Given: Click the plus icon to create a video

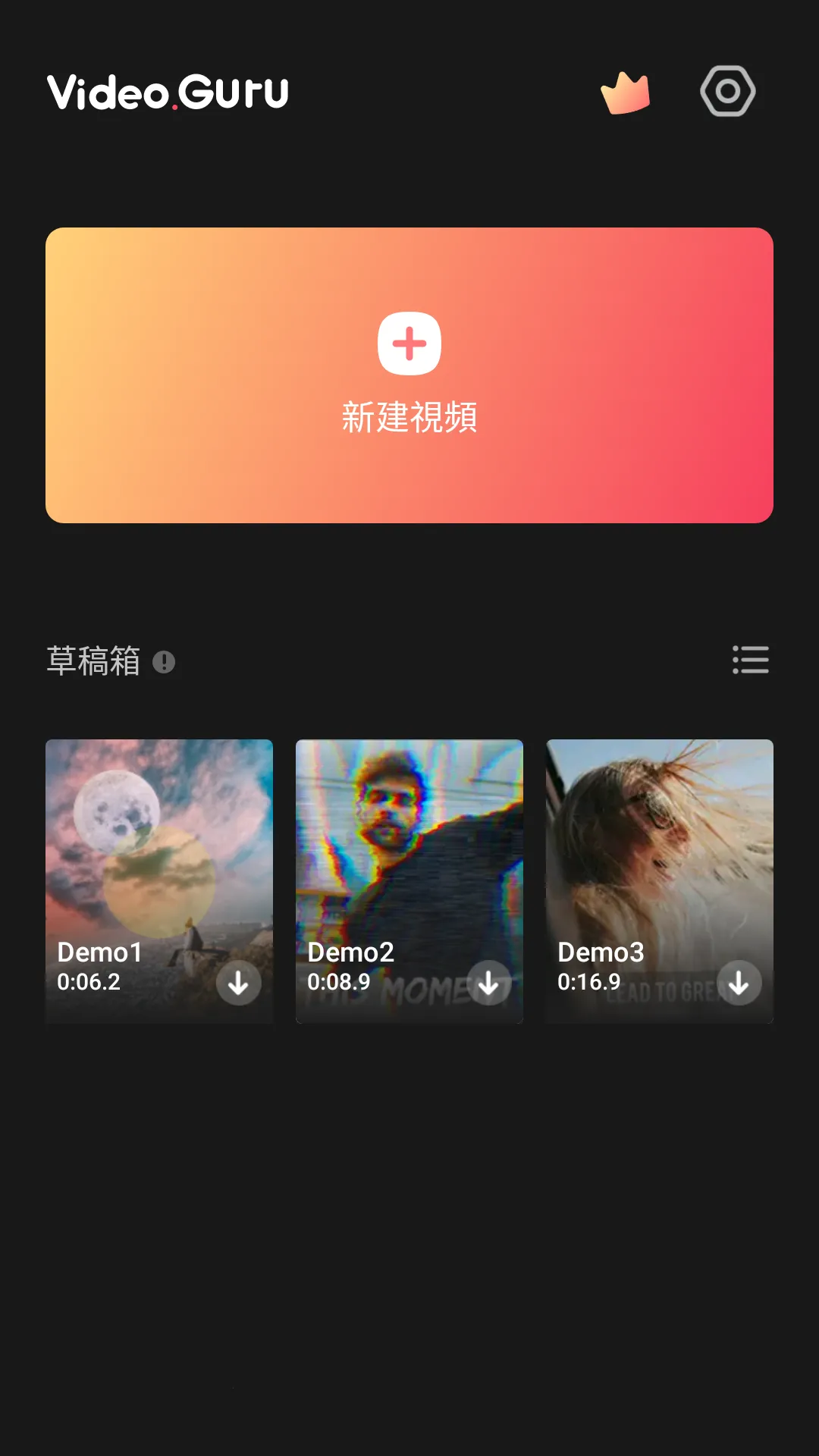Looking at the screenshot, I should [x=409, y=344].
